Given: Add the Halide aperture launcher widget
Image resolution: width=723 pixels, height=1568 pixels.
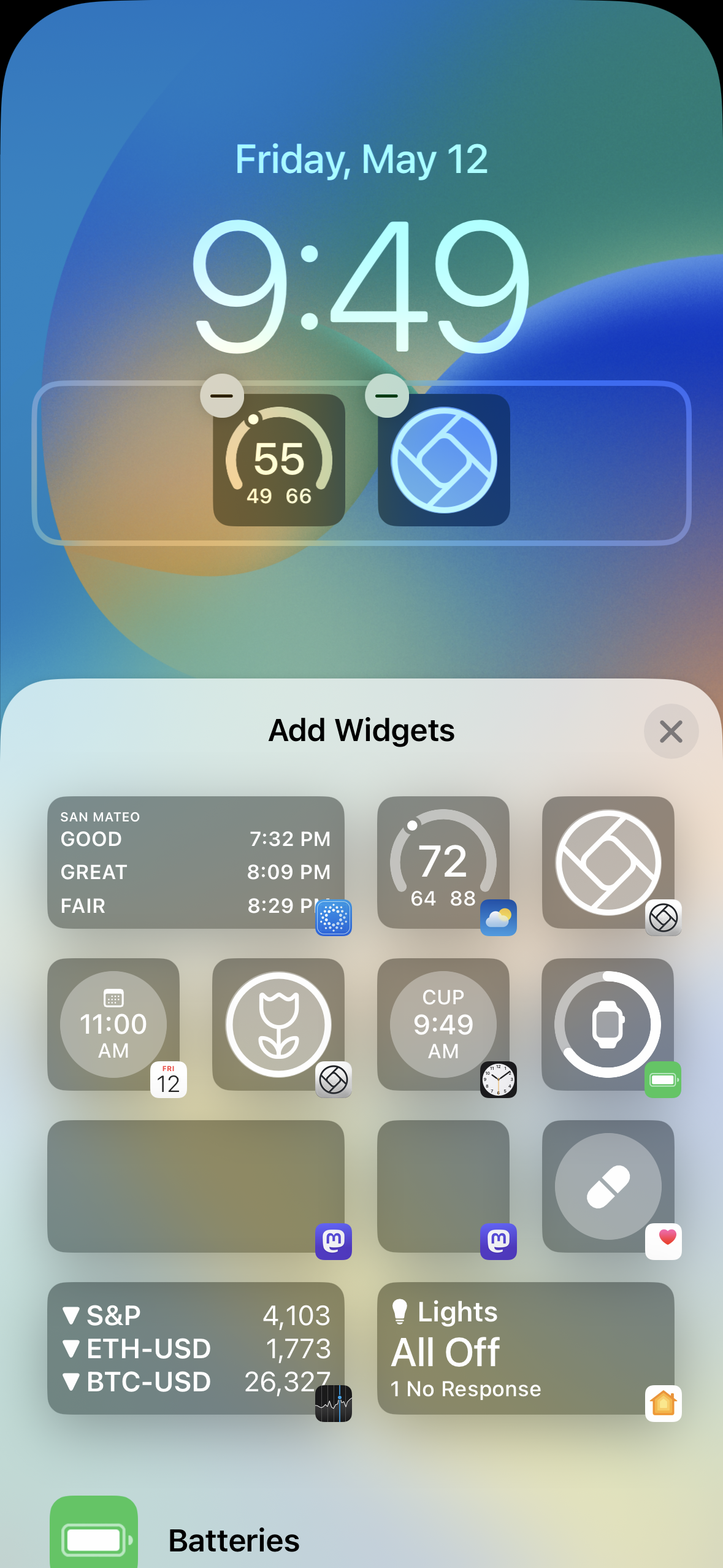Looking at the screenshot, I should pos(608,862).
